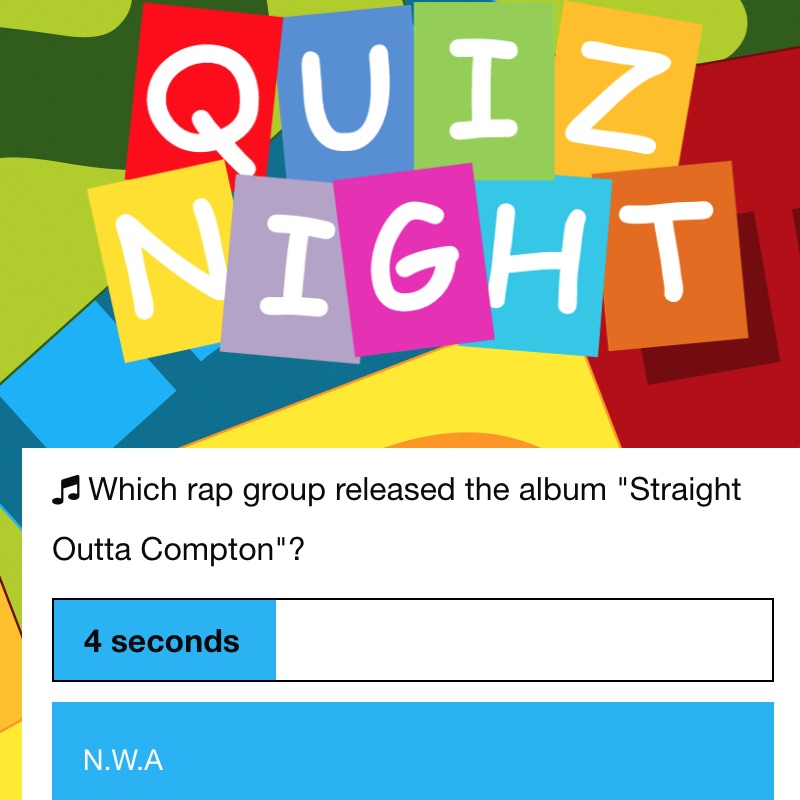Select the N.W.A answer option
Image resolution: width=800 pixels, height=800 pixels.
(x=413, y=758)
